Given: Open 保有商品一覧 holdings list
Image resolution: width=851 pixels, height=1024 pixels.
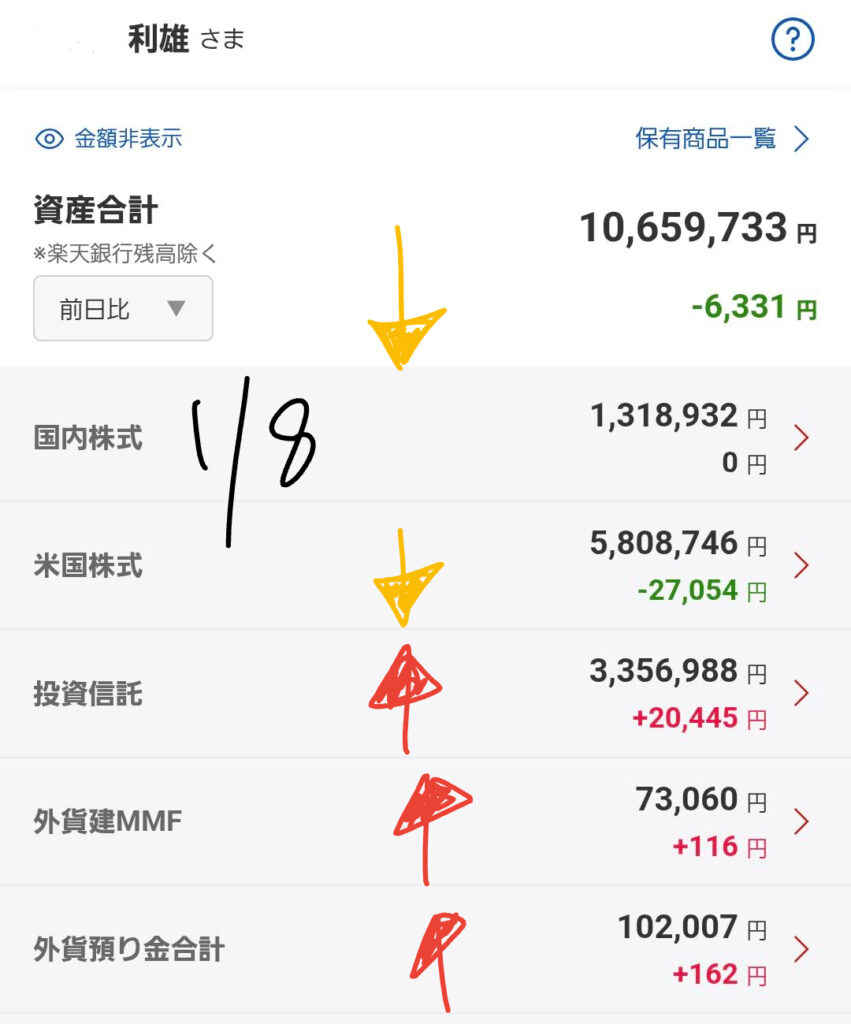Looking at the screenshot, I should tap(721, 139).
